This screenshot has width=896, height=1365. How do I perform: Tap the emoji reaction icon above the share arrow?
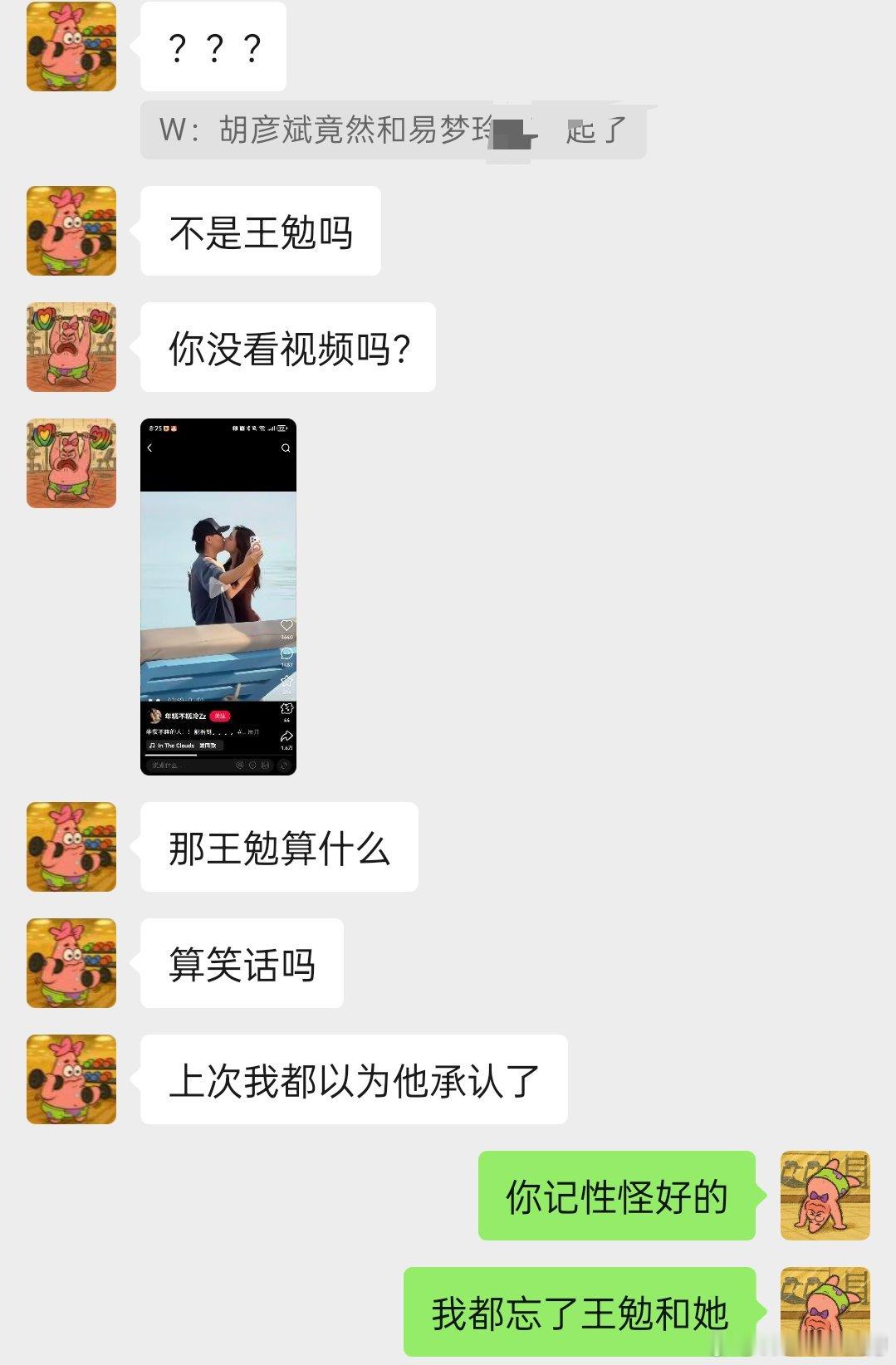click(x=286, y=708)
